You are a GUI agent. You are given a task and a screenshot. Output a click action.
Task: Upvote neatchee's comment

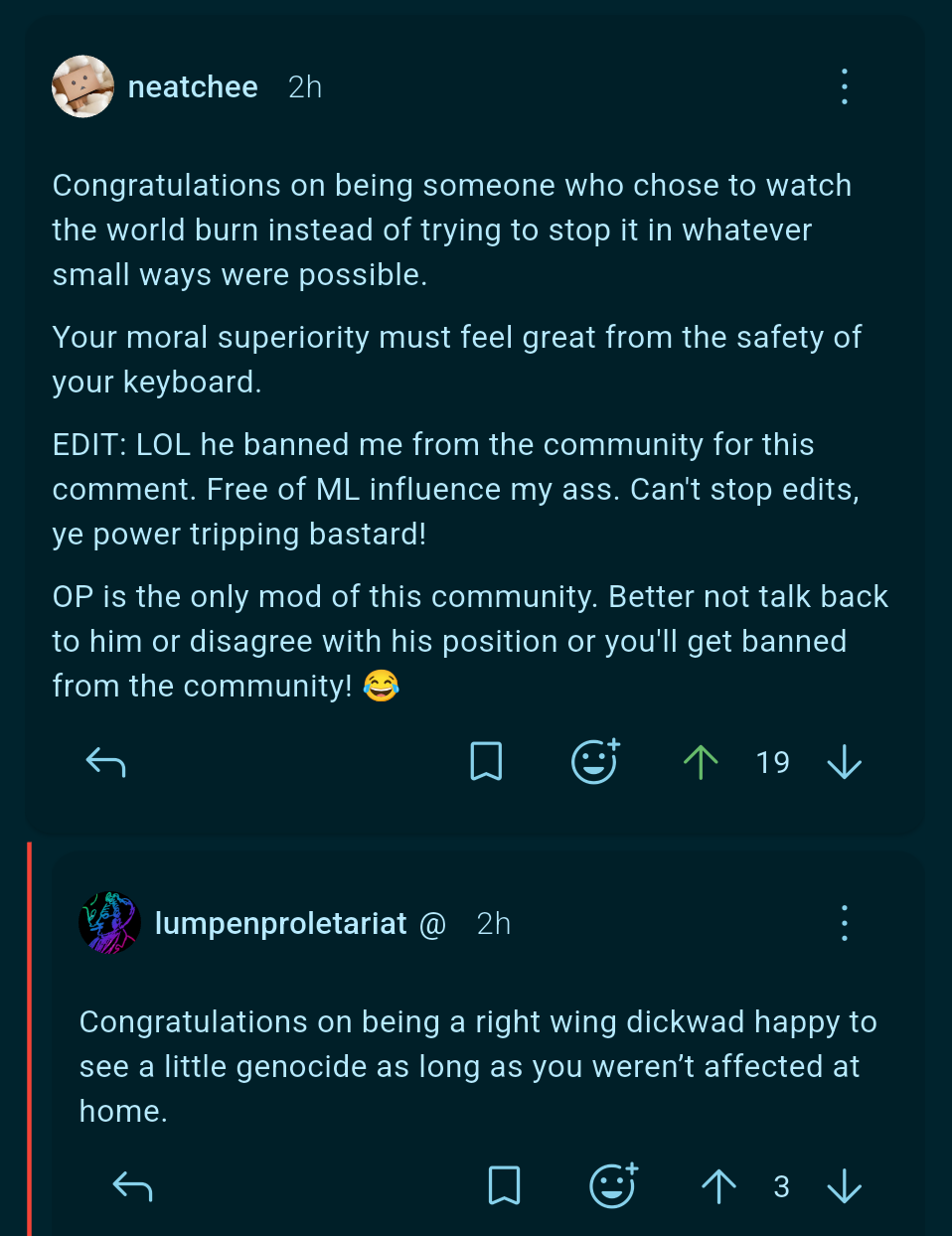coord(701,762)
